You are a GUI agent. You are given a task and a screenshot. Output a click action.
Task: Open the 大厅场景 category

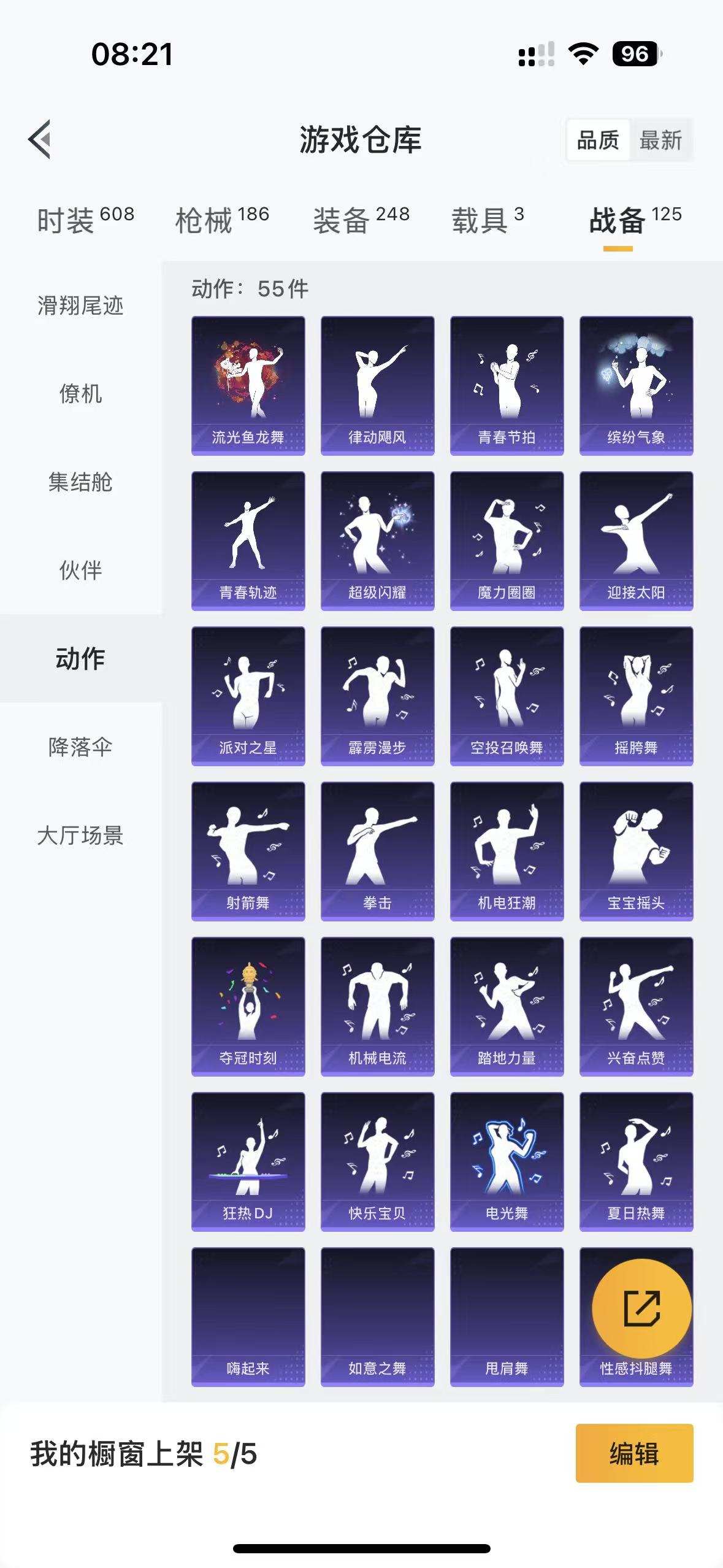[81, 834]
